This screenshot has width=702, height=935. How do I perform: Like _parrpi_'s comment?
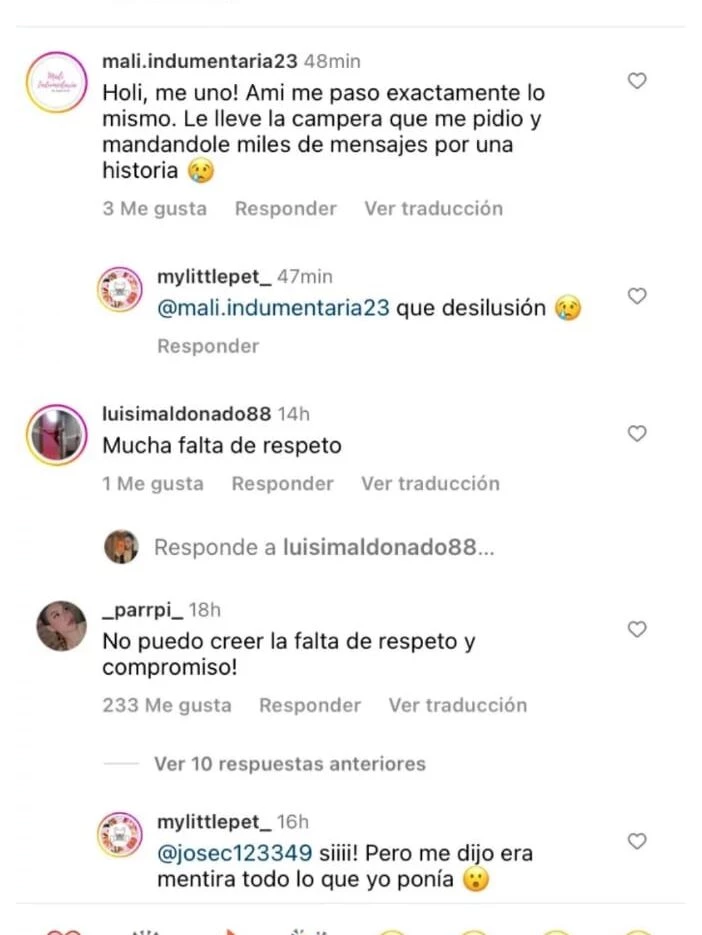tap(636, 629)
